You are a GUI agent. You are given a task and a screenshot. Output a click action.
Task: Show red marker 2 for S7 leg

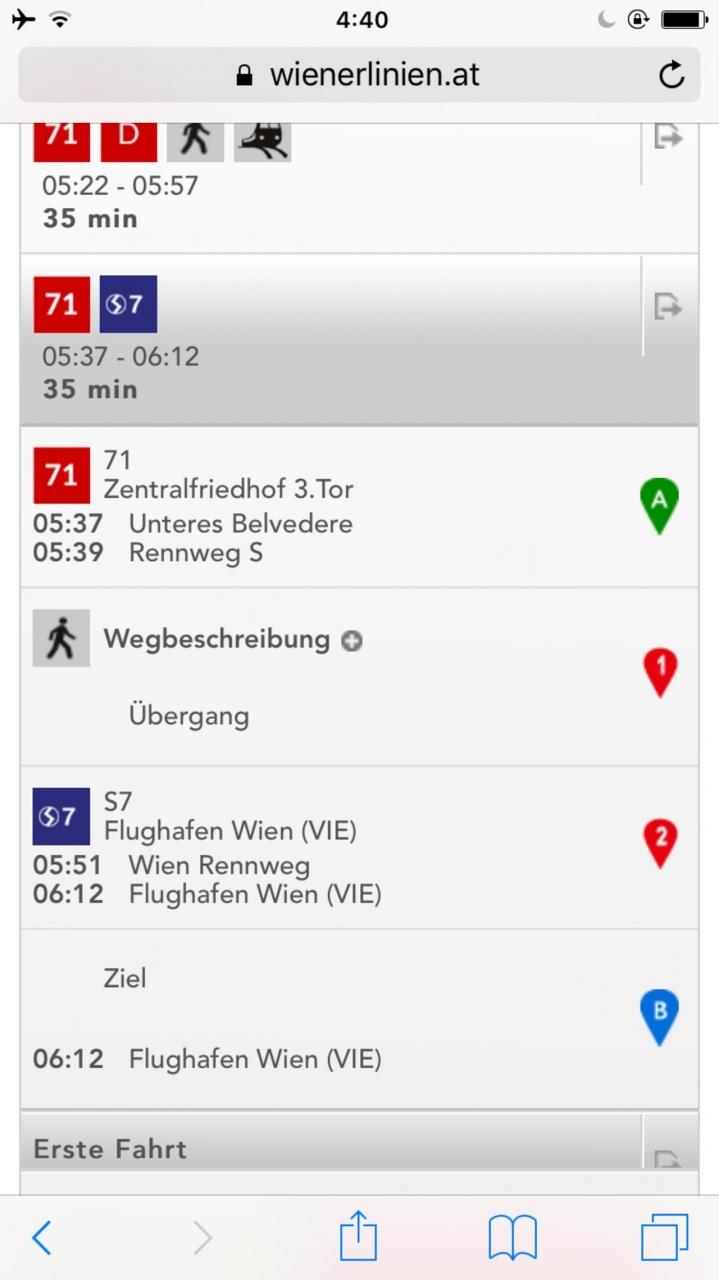click(x=660, y=843)
